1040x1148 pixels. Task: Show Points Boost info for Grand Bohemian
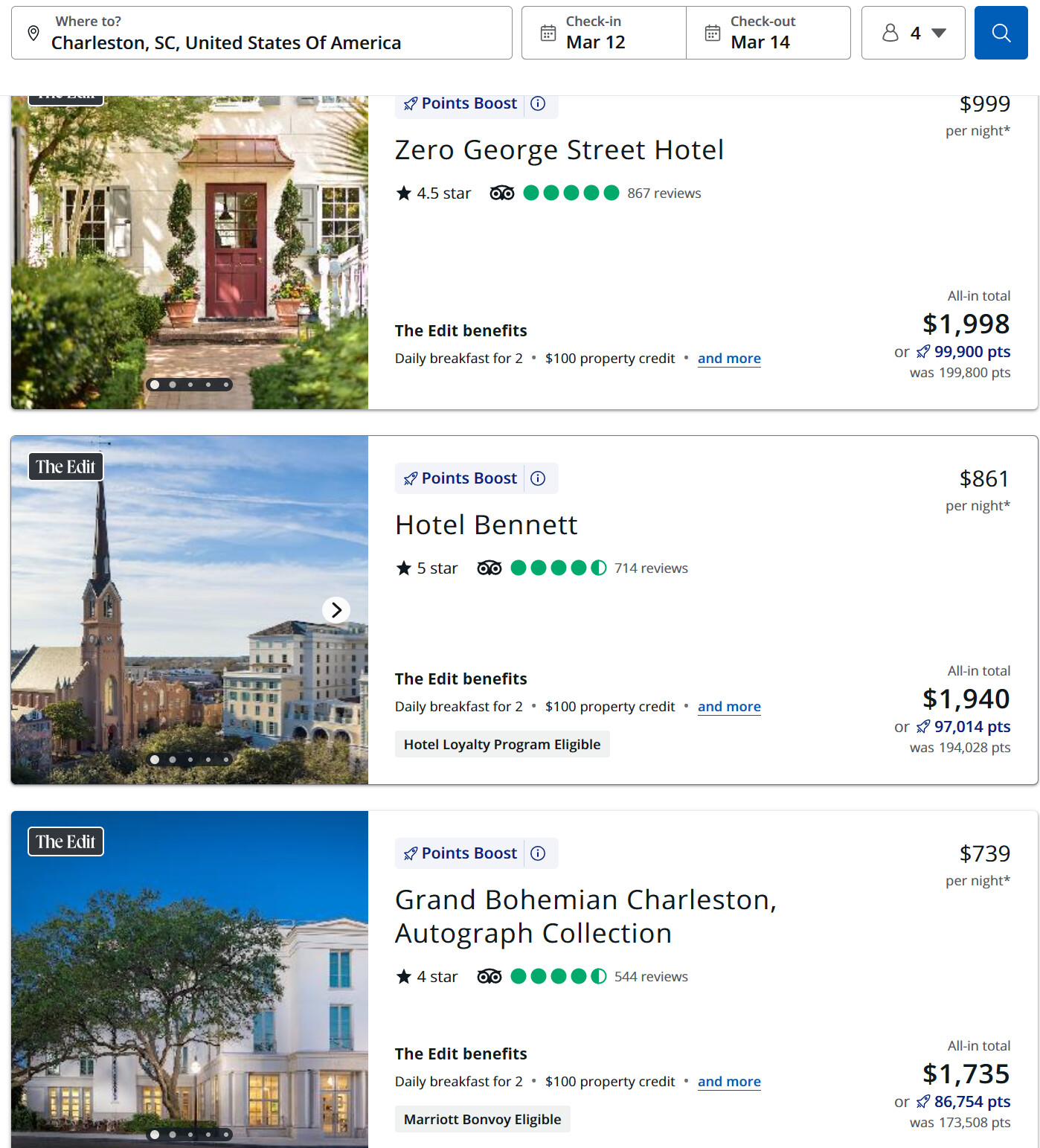tap(538, 853)
